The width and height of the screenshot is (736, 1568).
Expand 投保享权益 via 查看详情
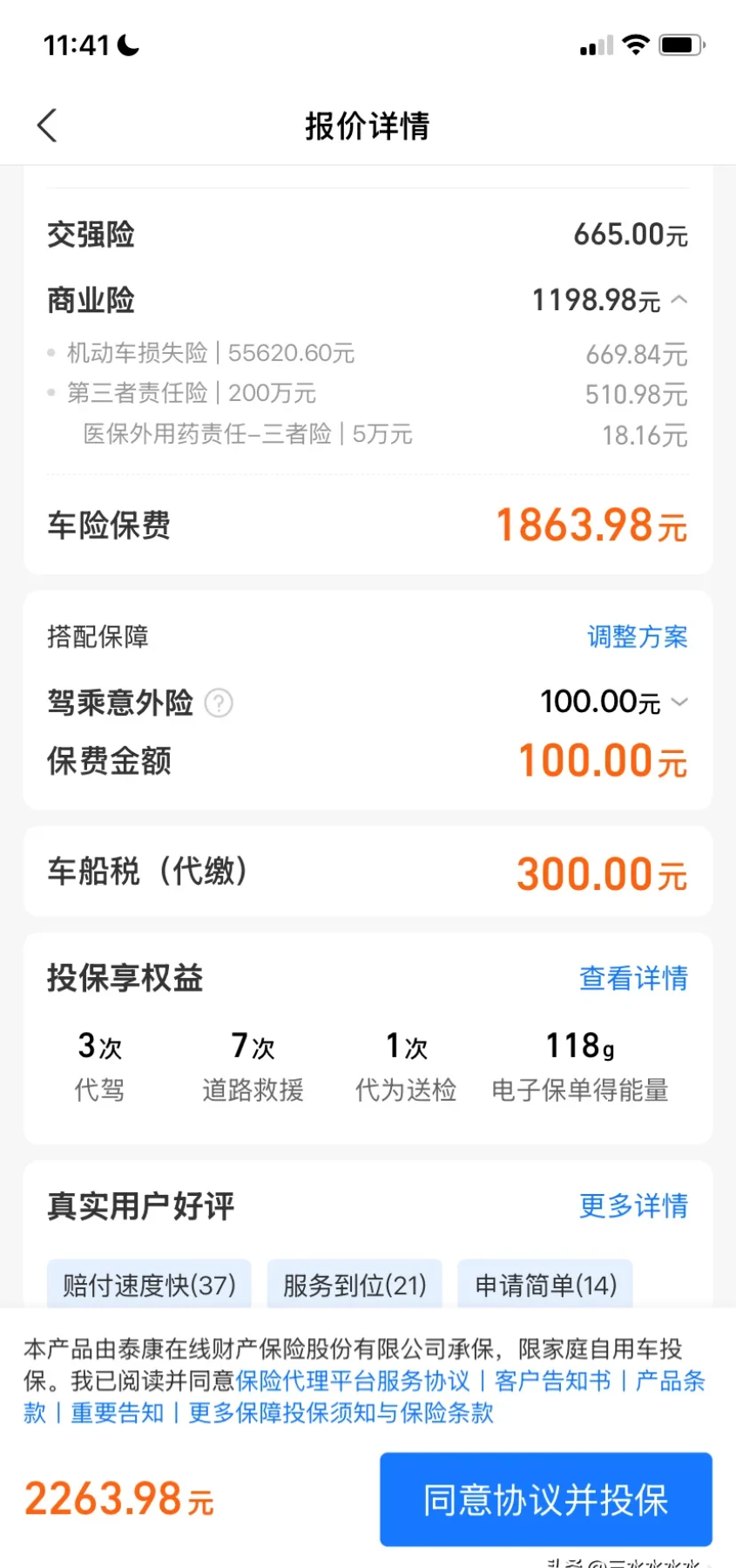pyautogui.click(x=633, y=979)
